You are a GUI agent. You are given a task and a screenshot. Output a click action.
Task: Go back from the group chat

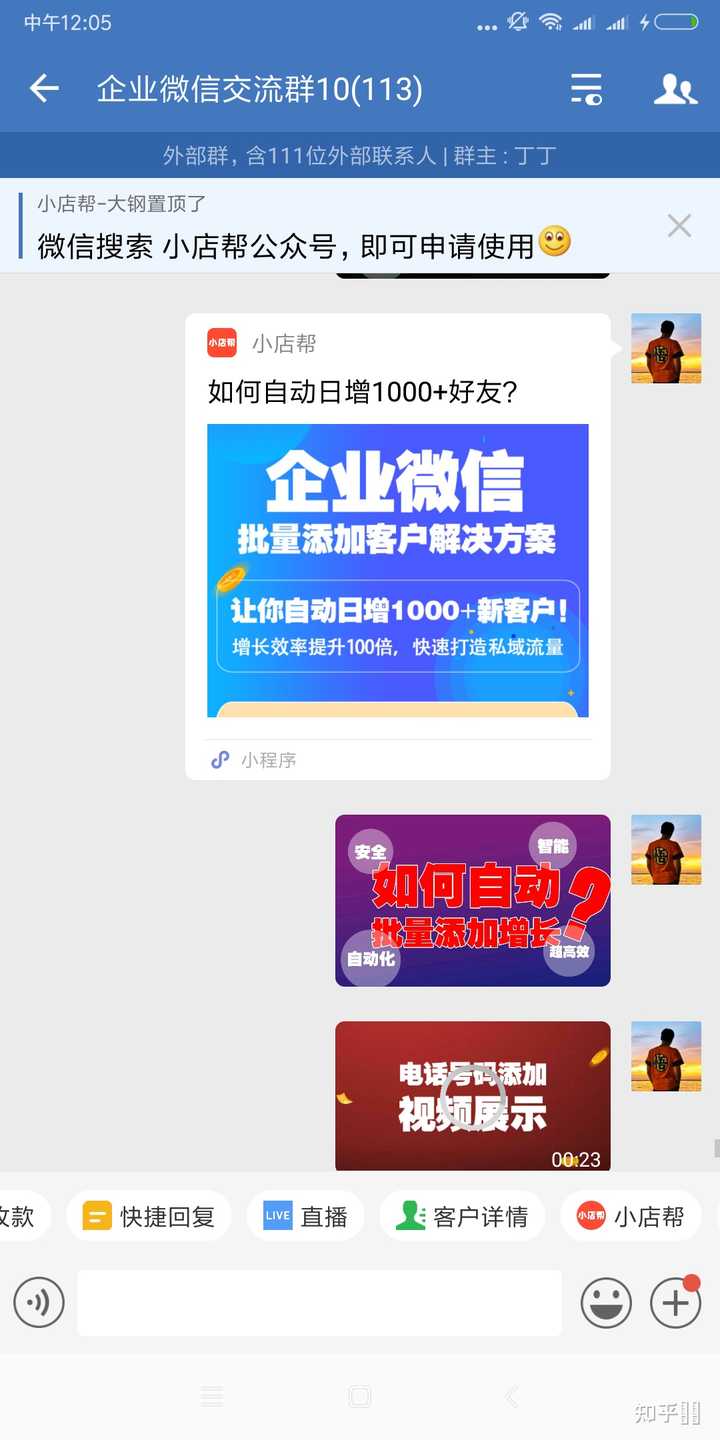tap(44, 89)
